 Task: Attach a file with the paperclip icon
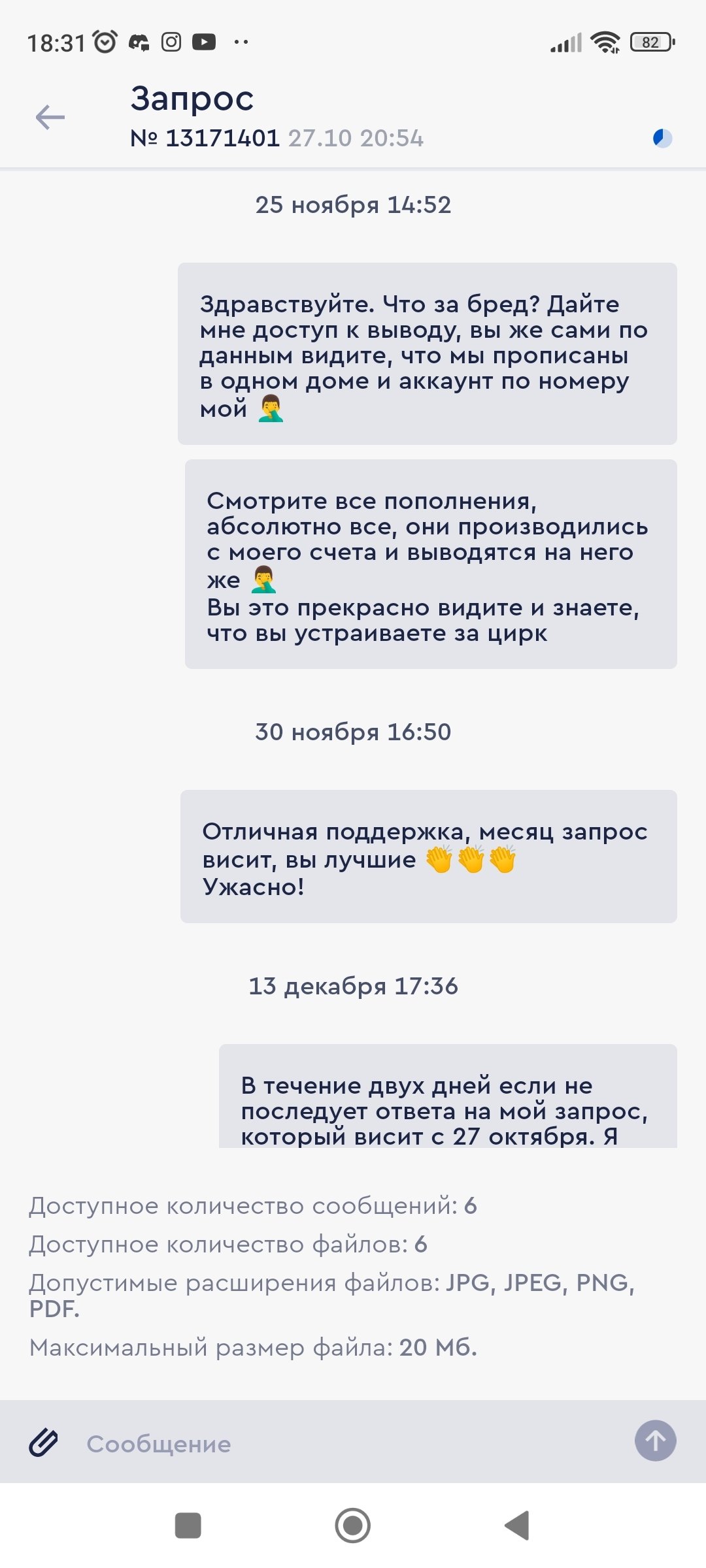[x=44, y=1442]
